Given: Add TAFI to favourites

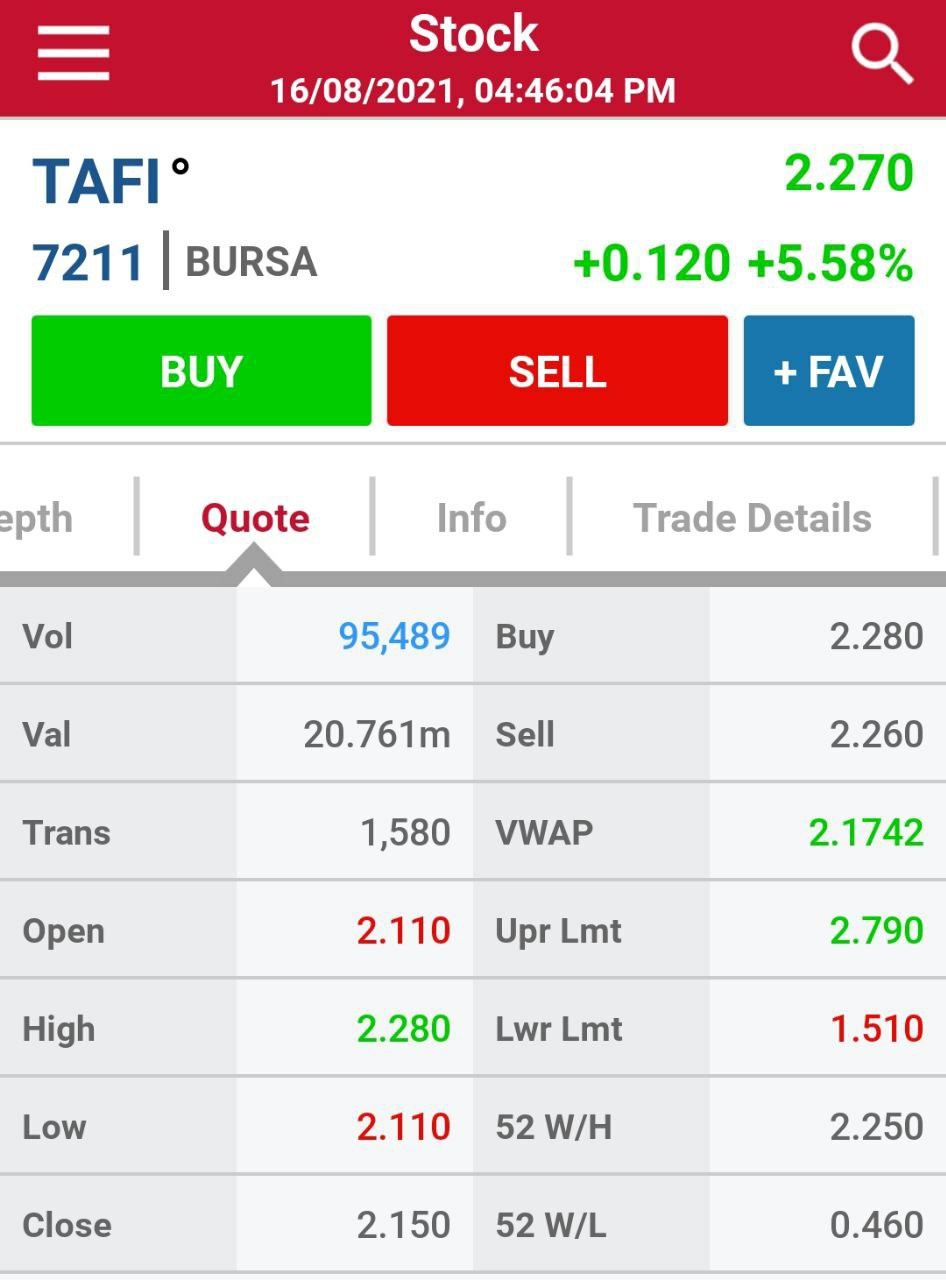Looking at the screenshot, I should 829,371.
